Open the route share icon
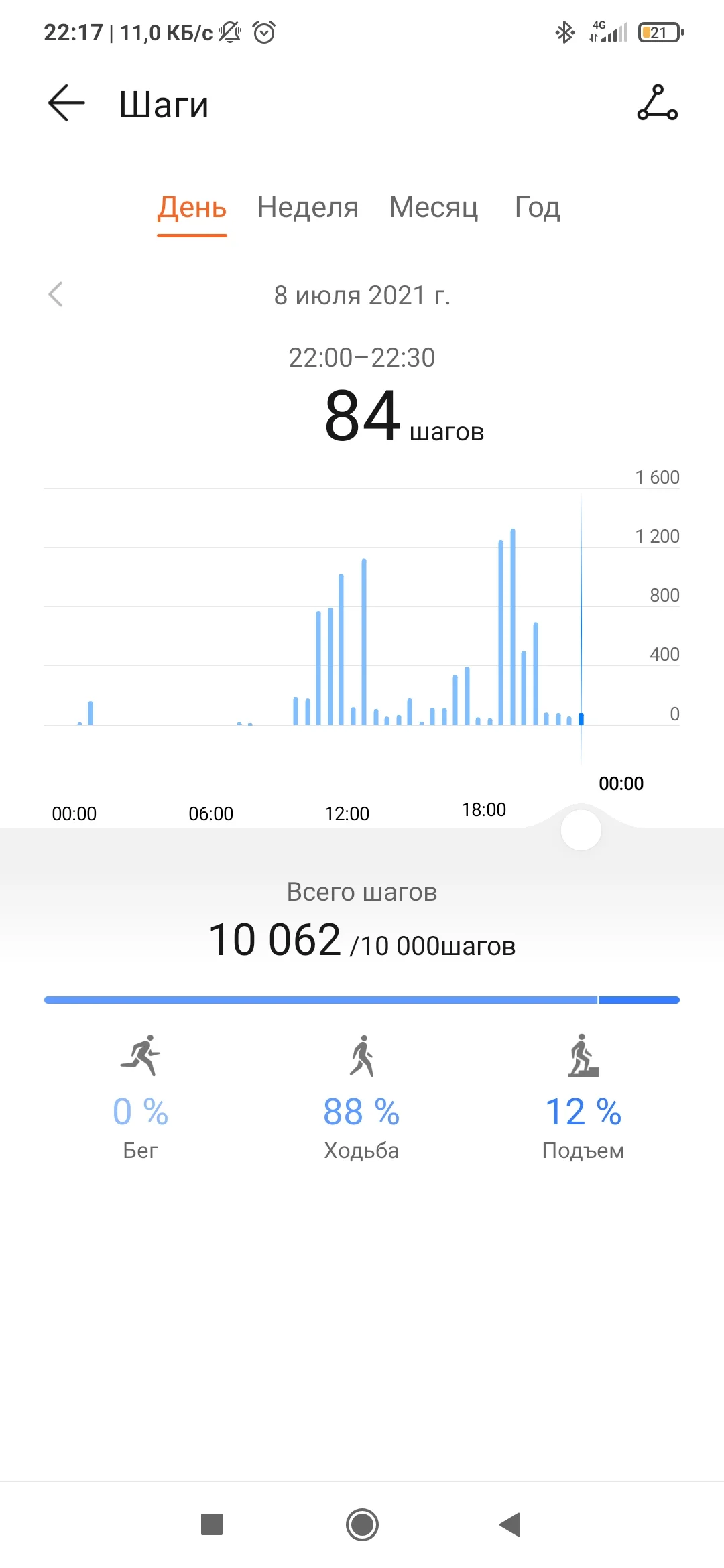This screenshot has height=1568, width=724. pos(657,103)
